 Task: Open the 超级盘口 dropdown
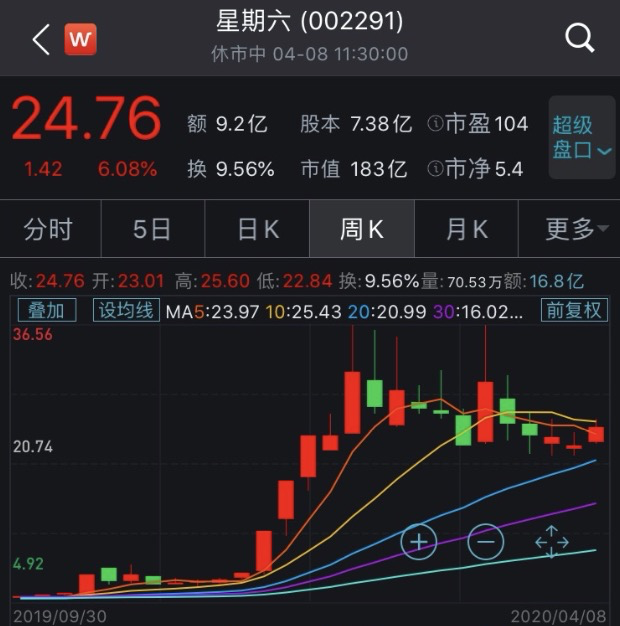[581, 138]
